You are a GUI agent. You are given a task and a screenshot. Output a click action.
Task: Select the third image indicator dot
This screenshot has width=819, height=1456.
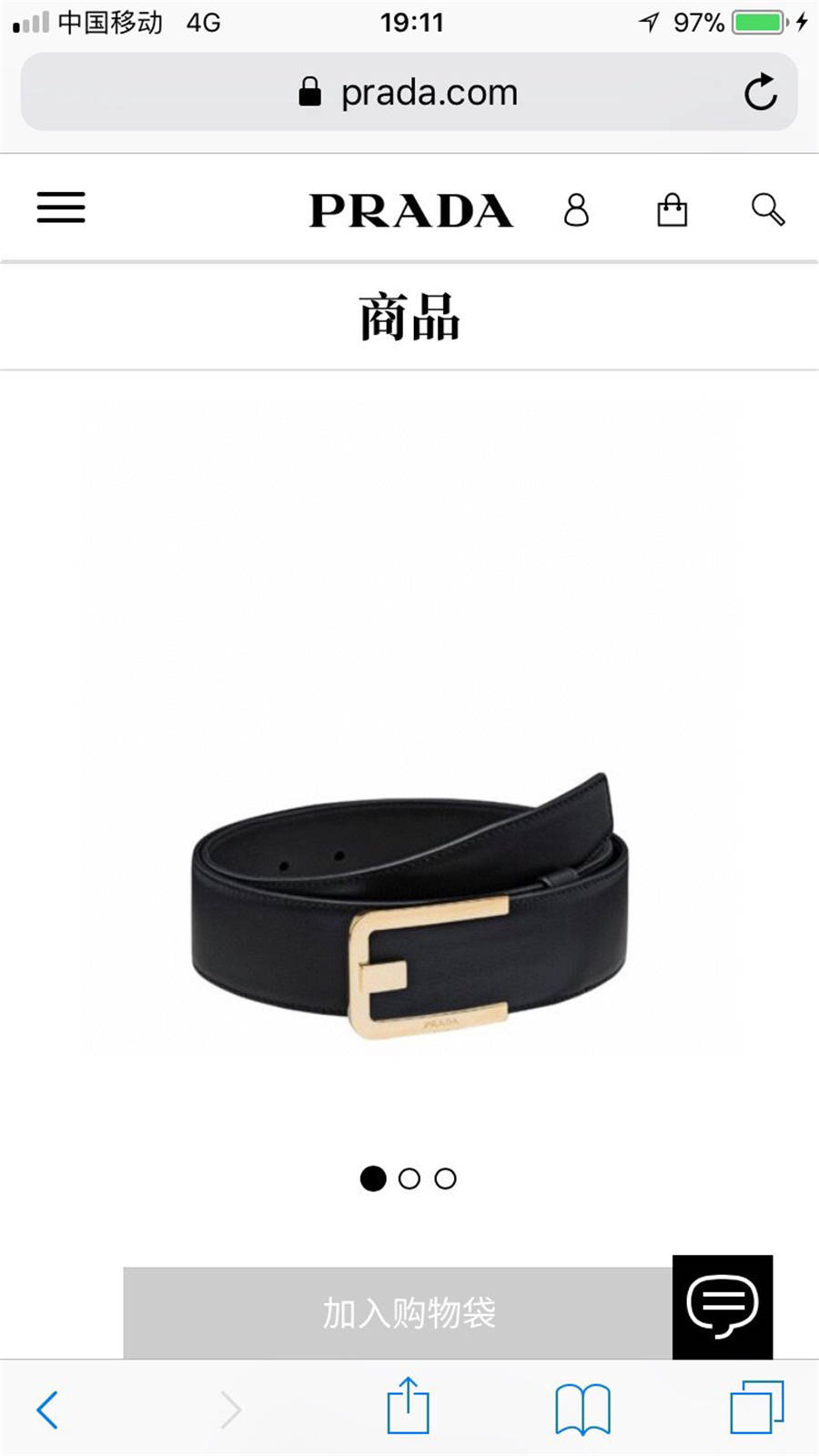445,1178
